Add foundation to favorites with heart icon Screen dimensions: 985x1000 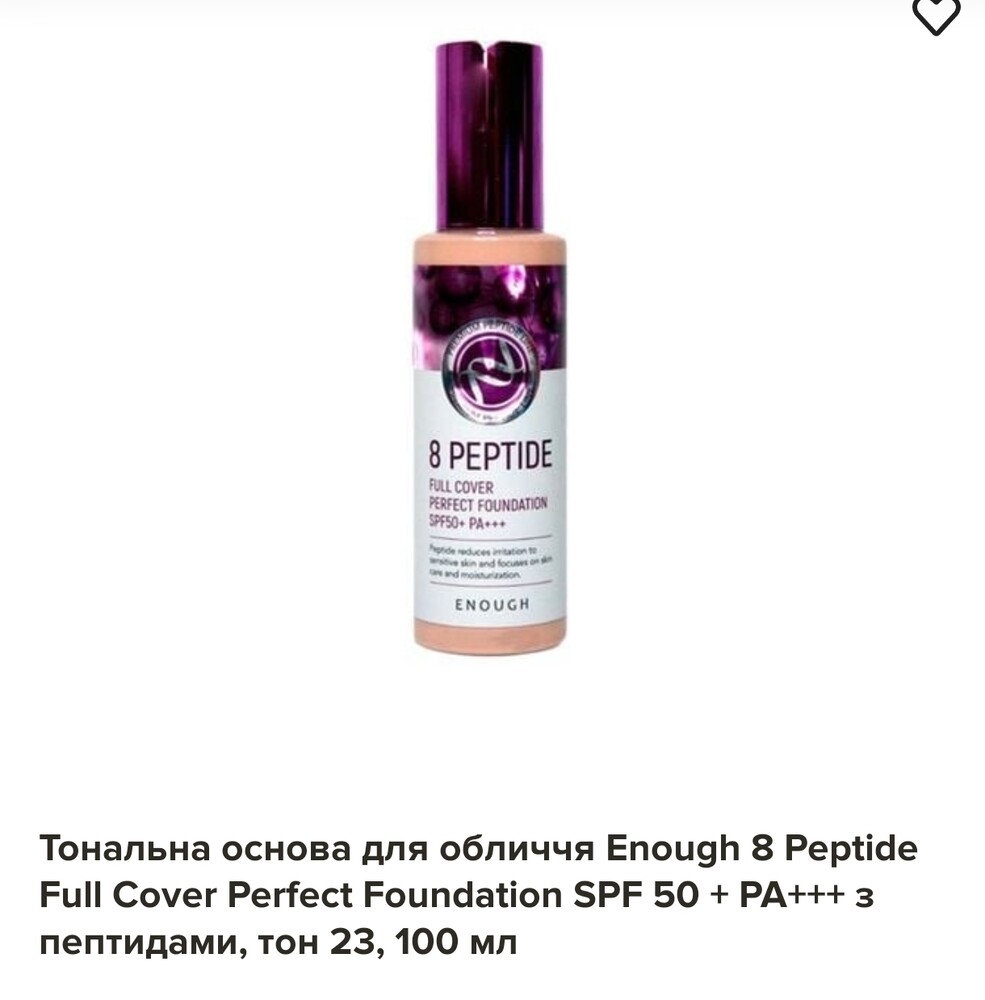pos(936,14)
